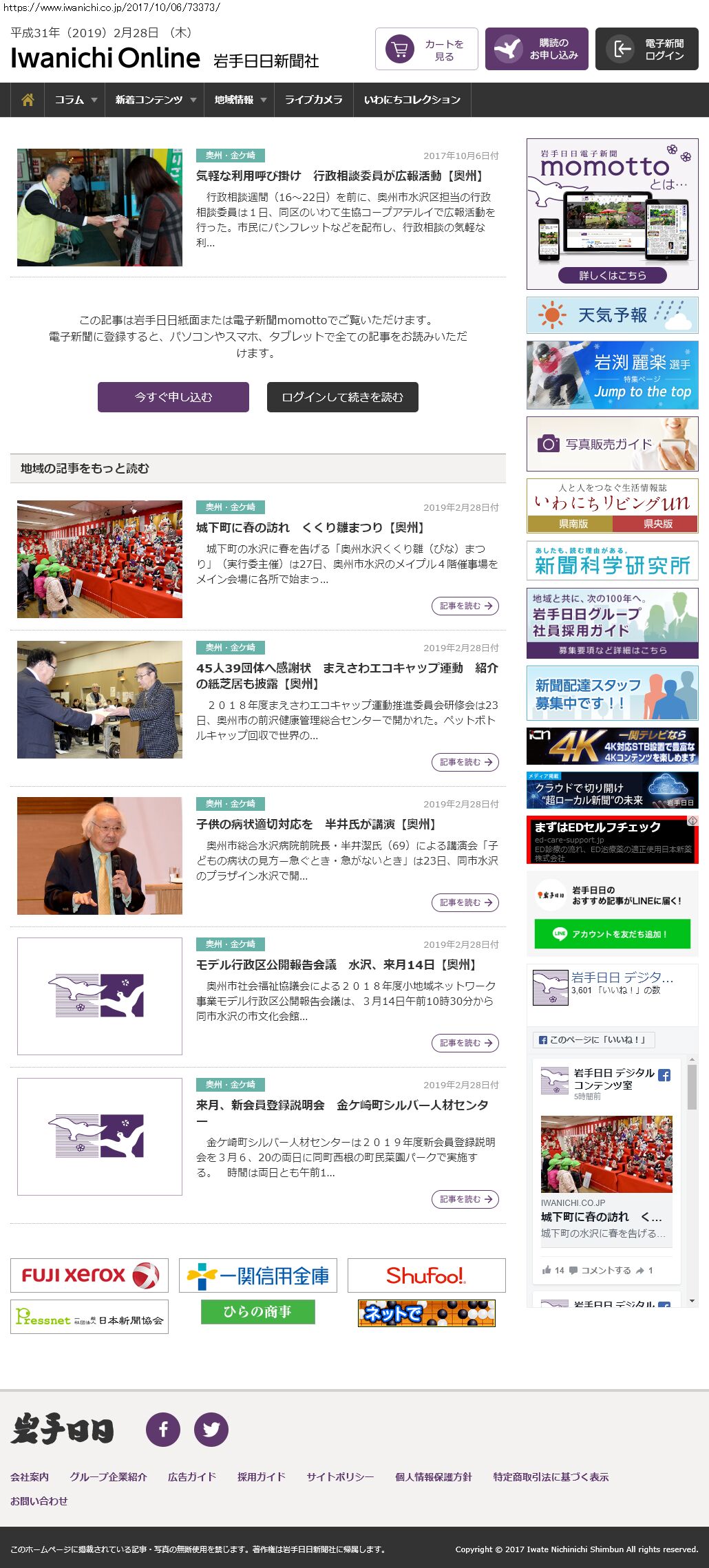Expand the 新着コンテンツ menu
The height and width of the screenshot is (1568, 709).
pyautogui.click(x=155, y=100)
